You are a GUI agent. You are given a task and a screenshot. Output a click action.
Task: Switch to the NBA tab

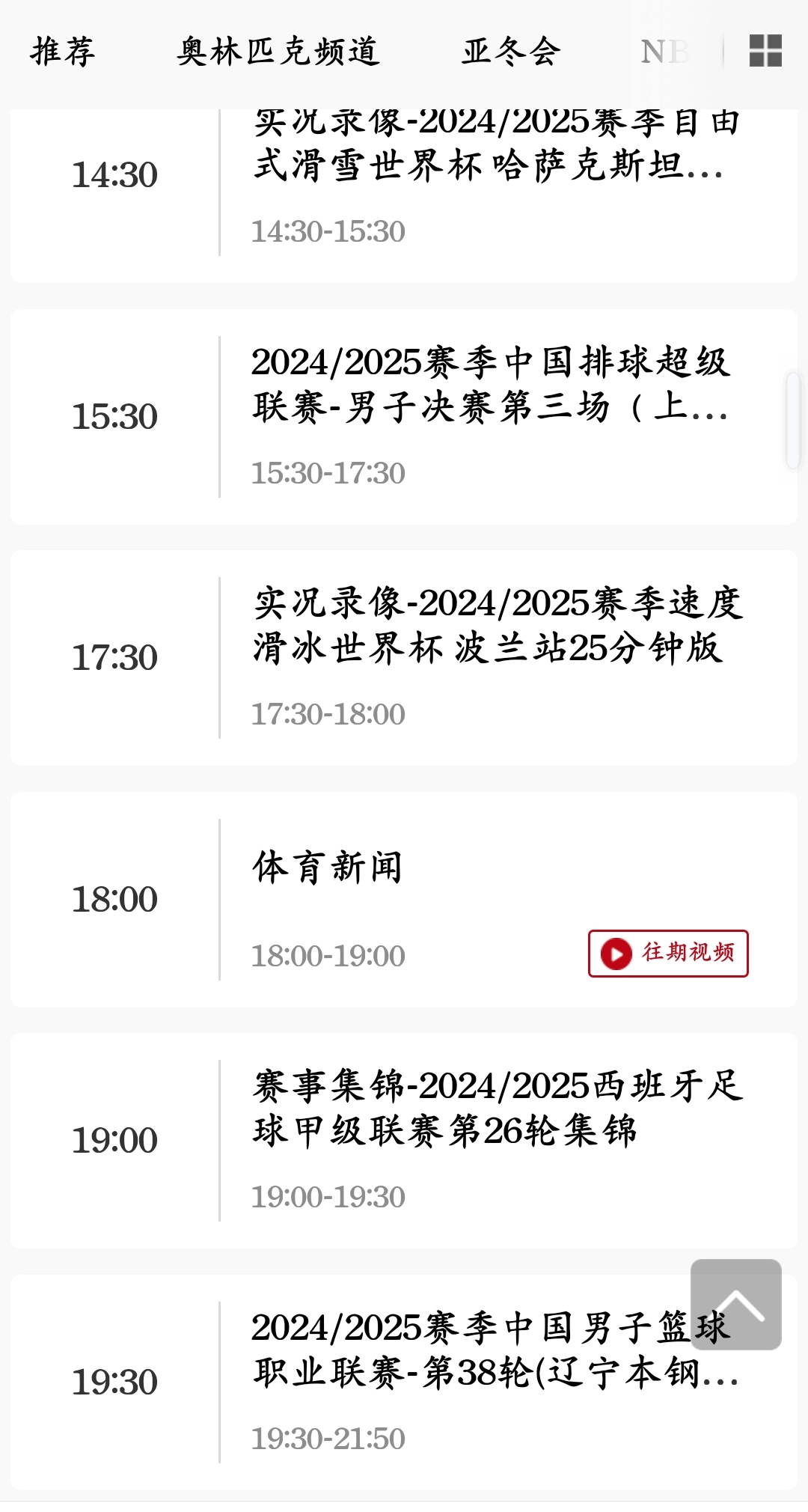[666, 52]
